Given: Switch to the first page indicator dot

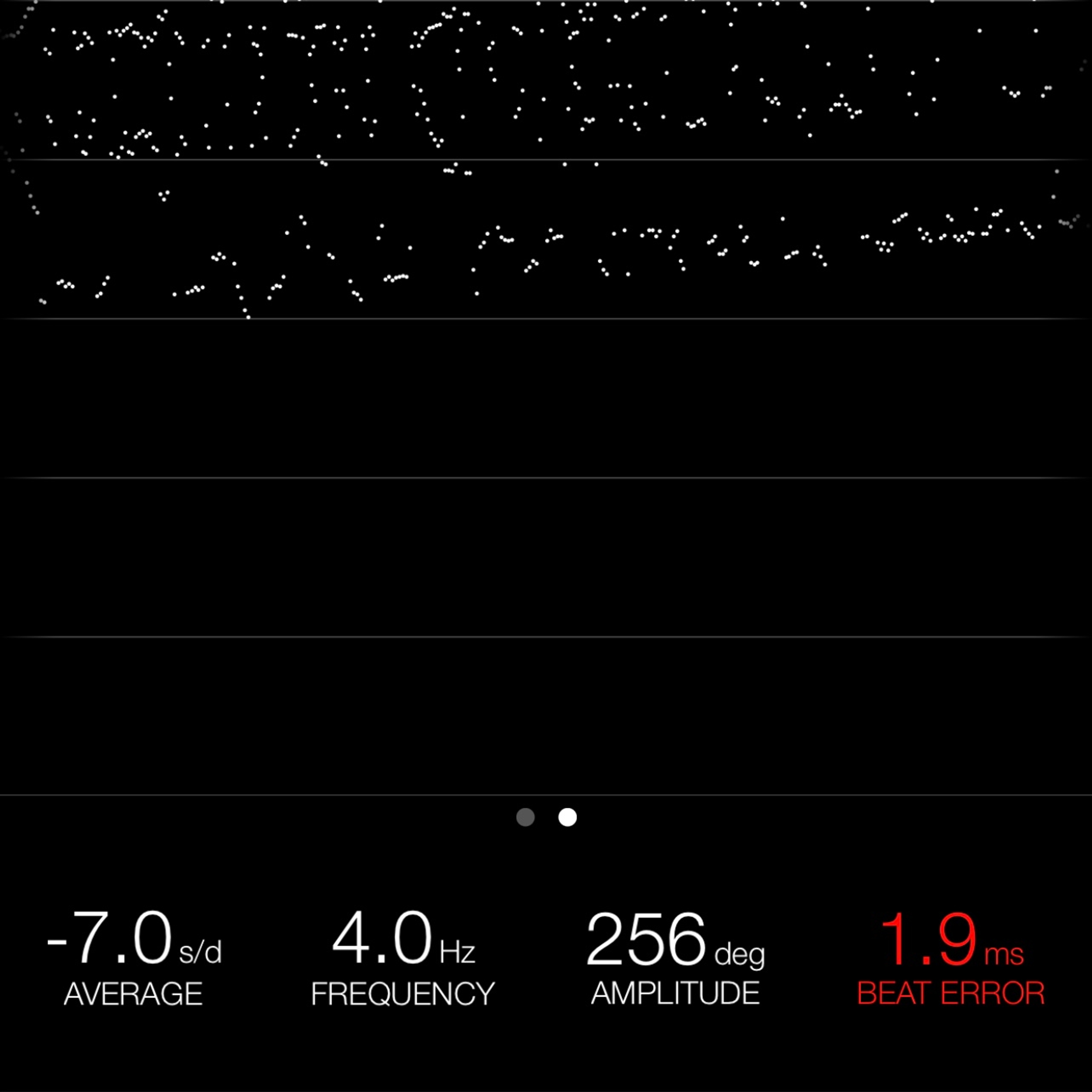Looking at the screenshot, I should tap(525, 817).
